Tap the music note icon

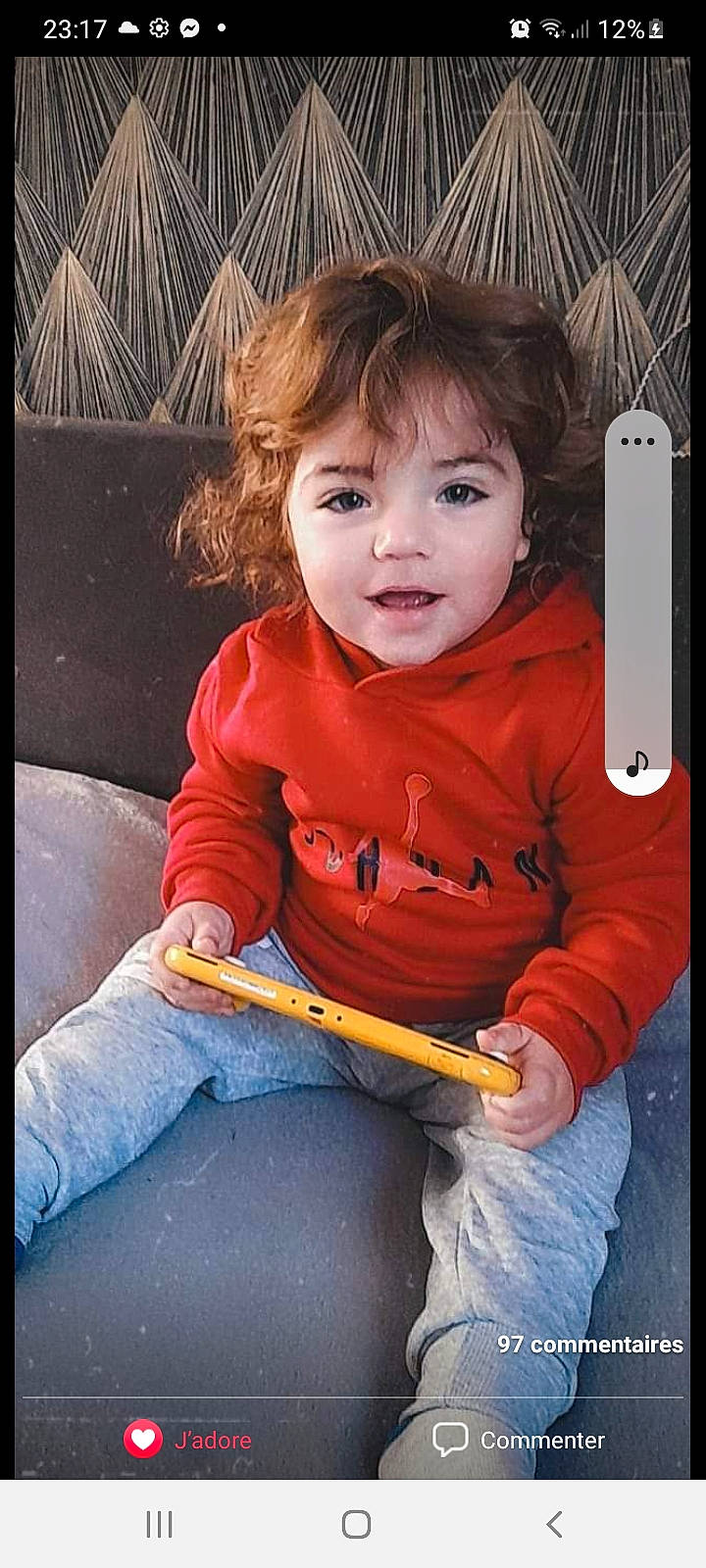click(x=637, y=763)
